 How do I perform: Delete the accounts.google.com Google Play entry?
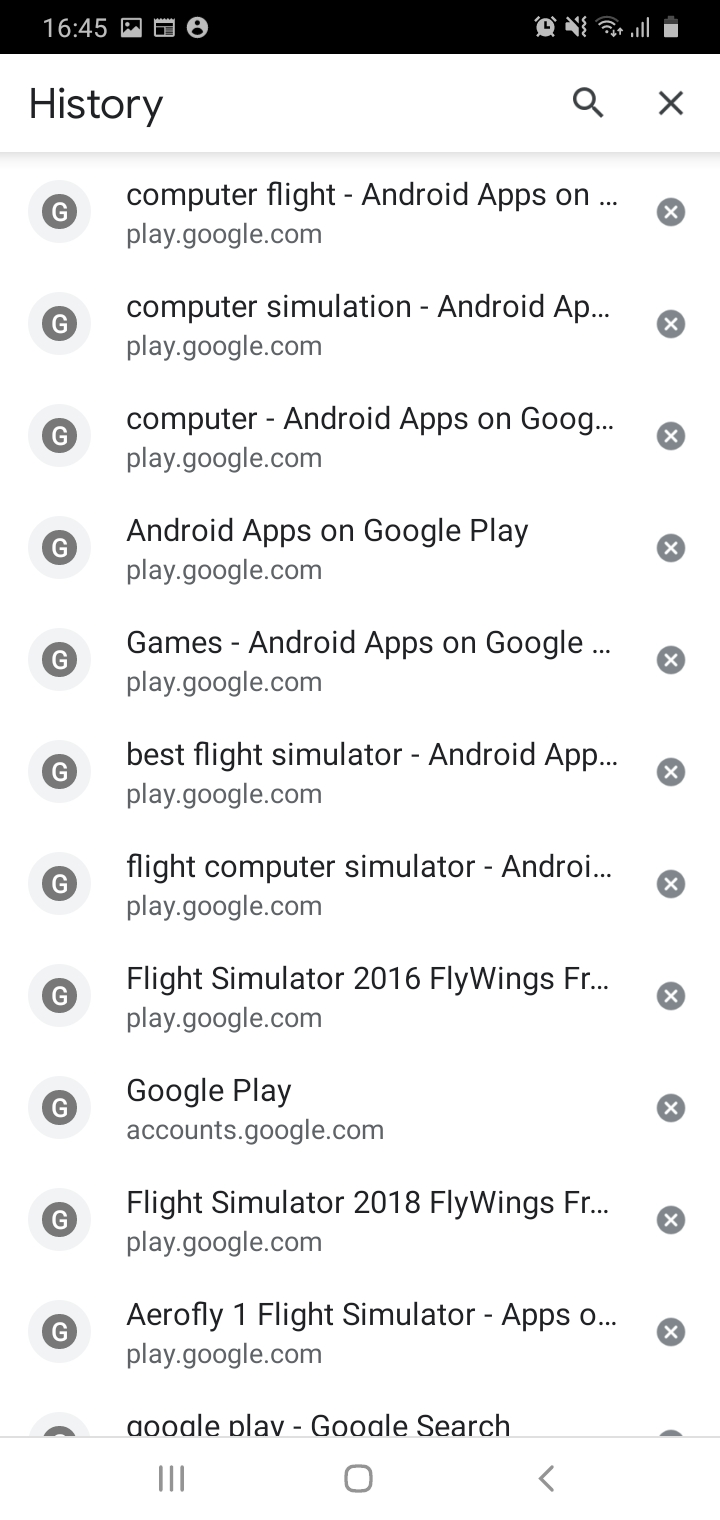670,1108
